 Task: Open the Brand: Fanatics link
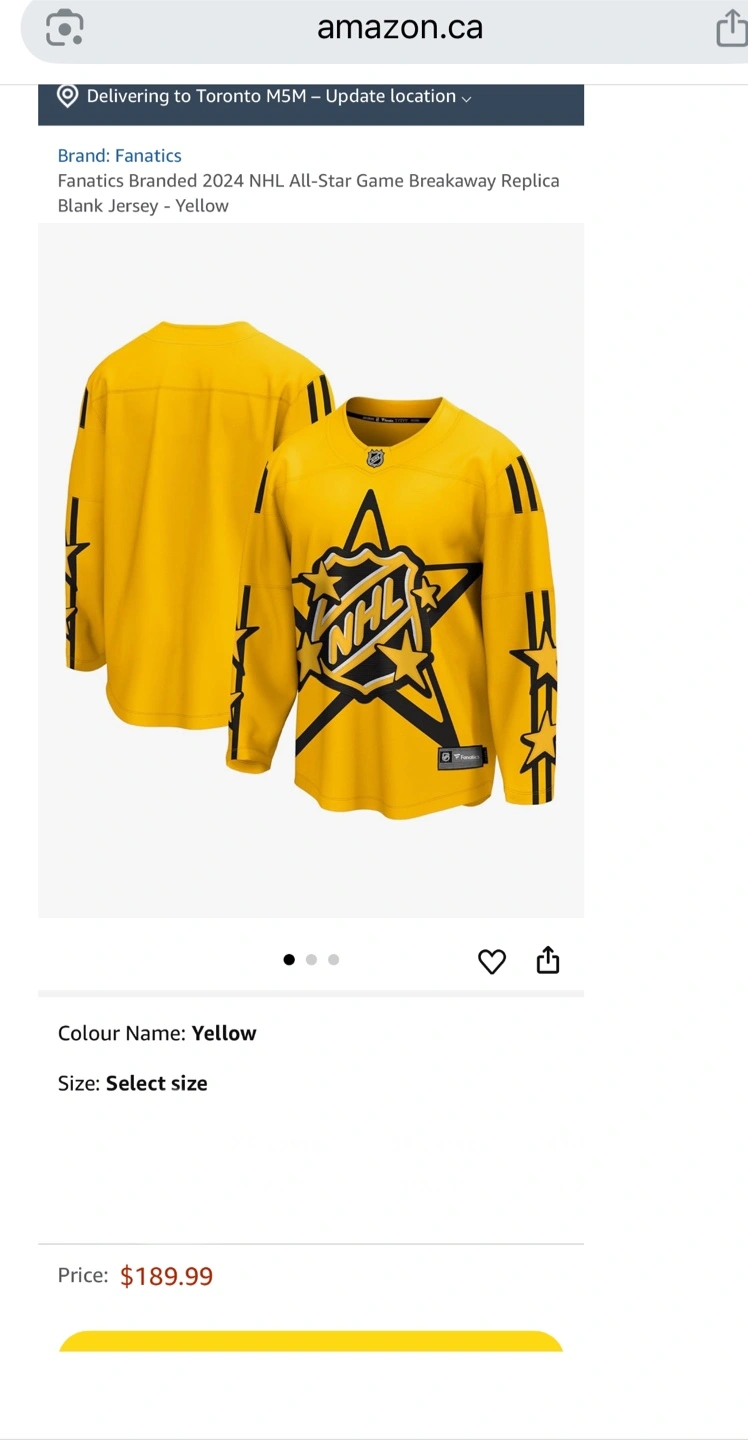click(120, 156)
